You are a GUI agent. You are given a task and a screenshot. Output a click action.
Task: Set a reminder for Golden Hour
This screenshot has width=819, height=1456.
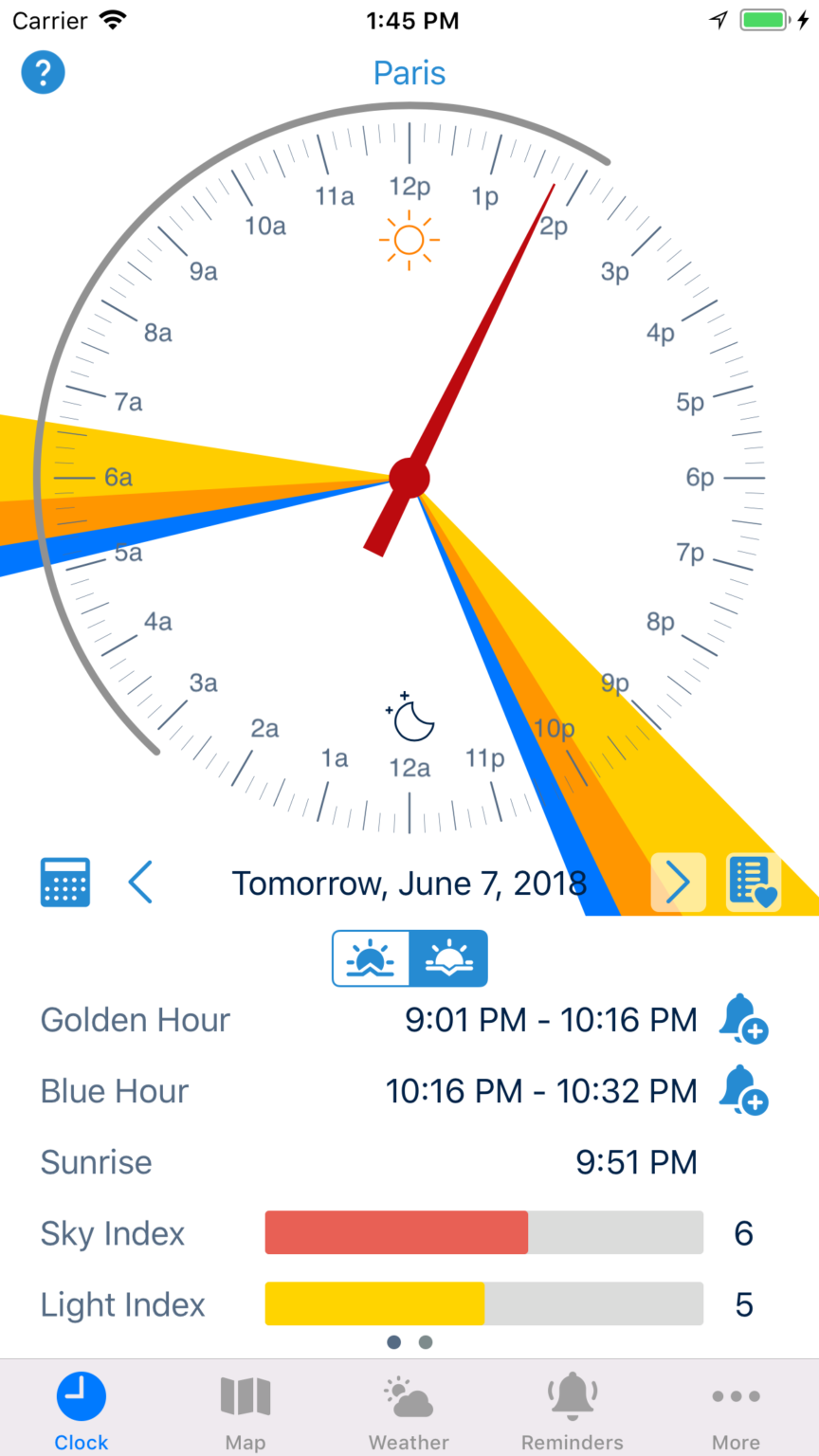[745, 1020]
